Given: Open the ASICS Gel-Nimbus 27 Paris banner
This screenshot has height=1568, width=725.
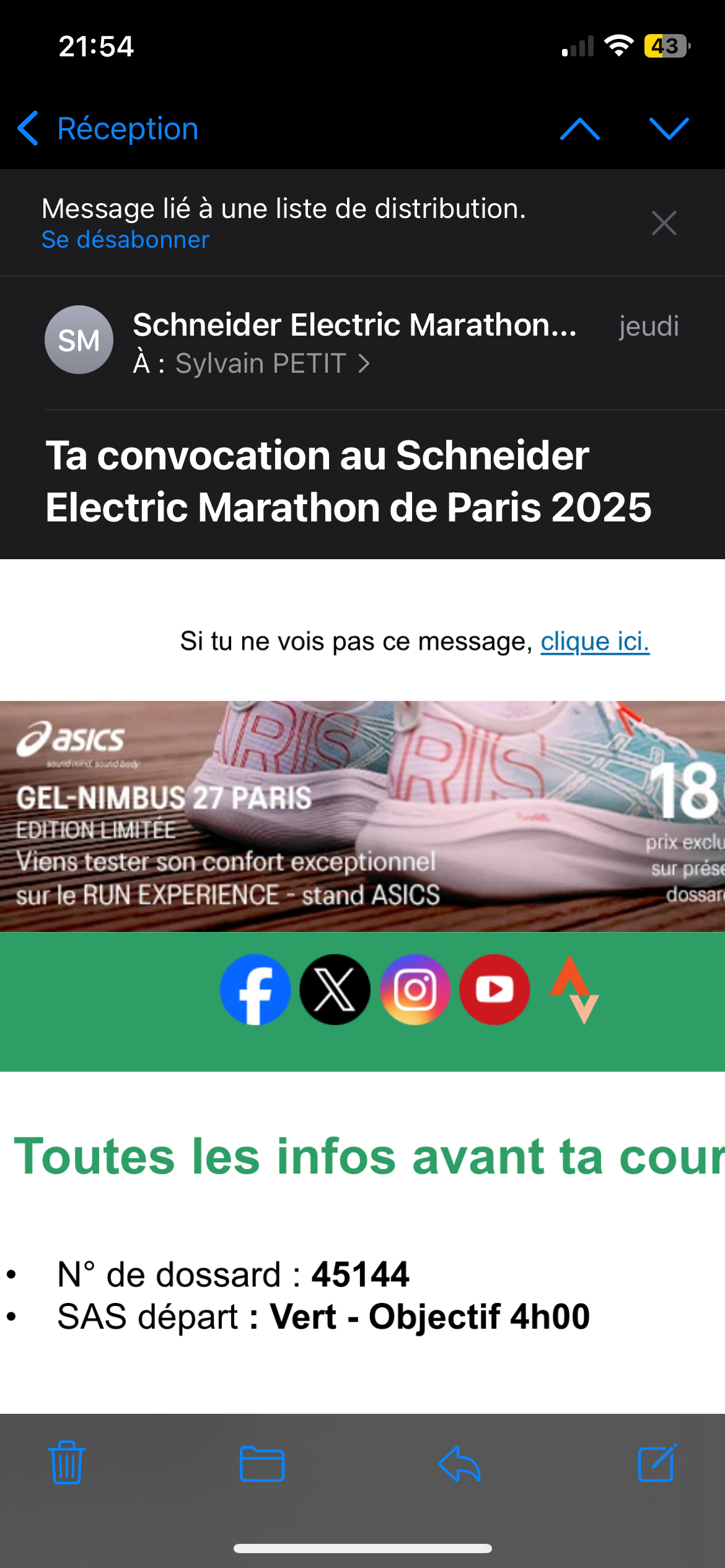Looking at the screenshot, I should (362, 816).
